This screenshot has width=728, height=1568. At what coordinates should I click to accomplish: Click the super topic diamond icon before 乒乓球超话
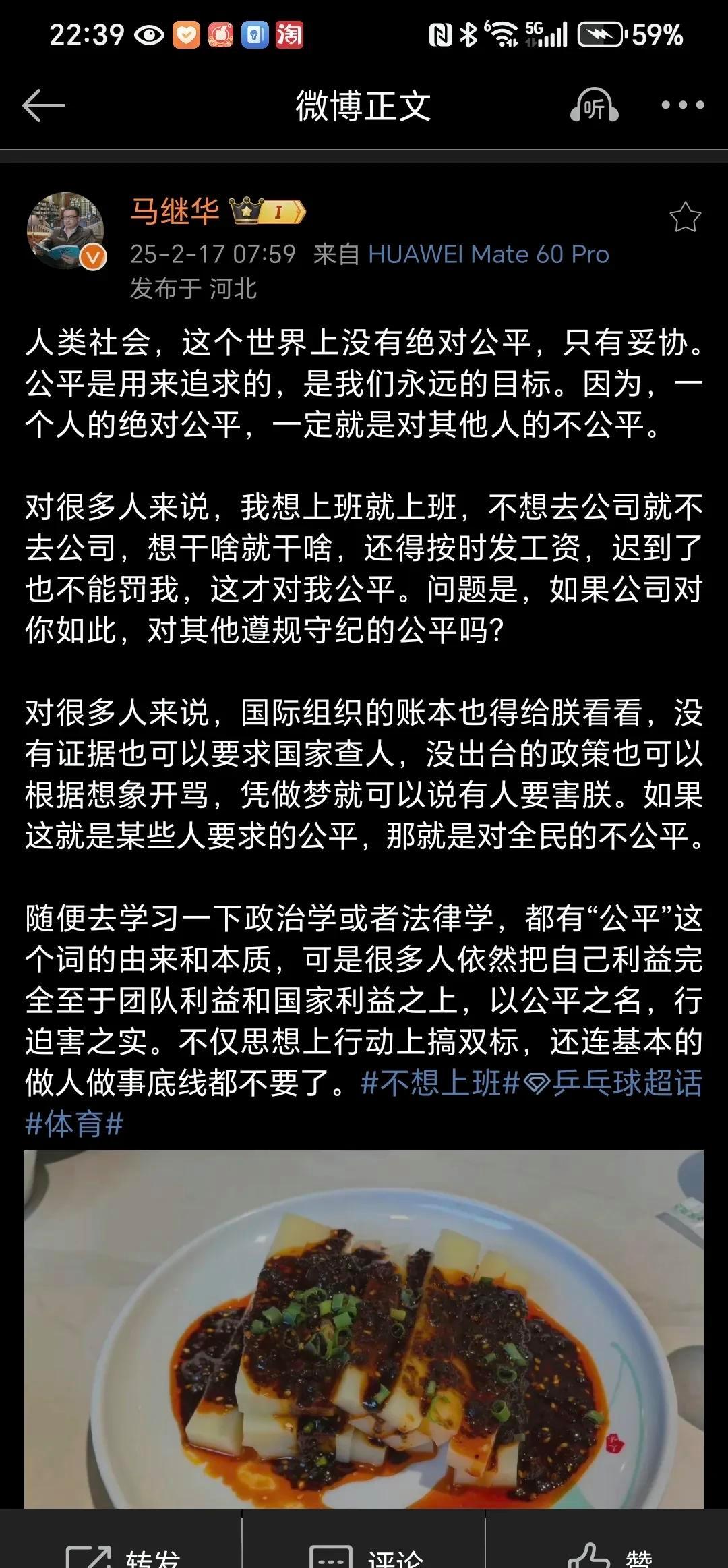coord(536,1083)
